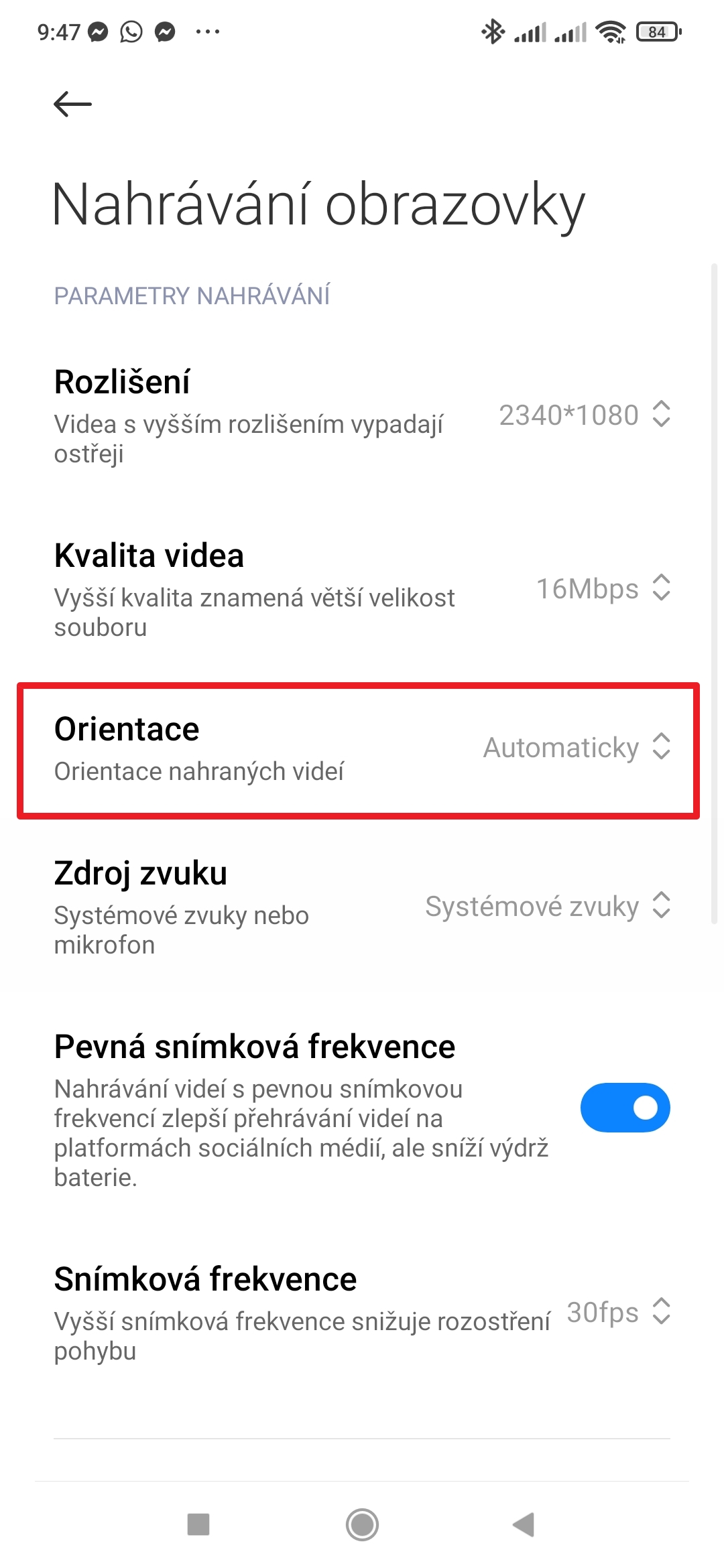Disable Pevná snímková frekvence switch
Viewport: 724px width, 1568px height.
click(x=625, y=1107)
